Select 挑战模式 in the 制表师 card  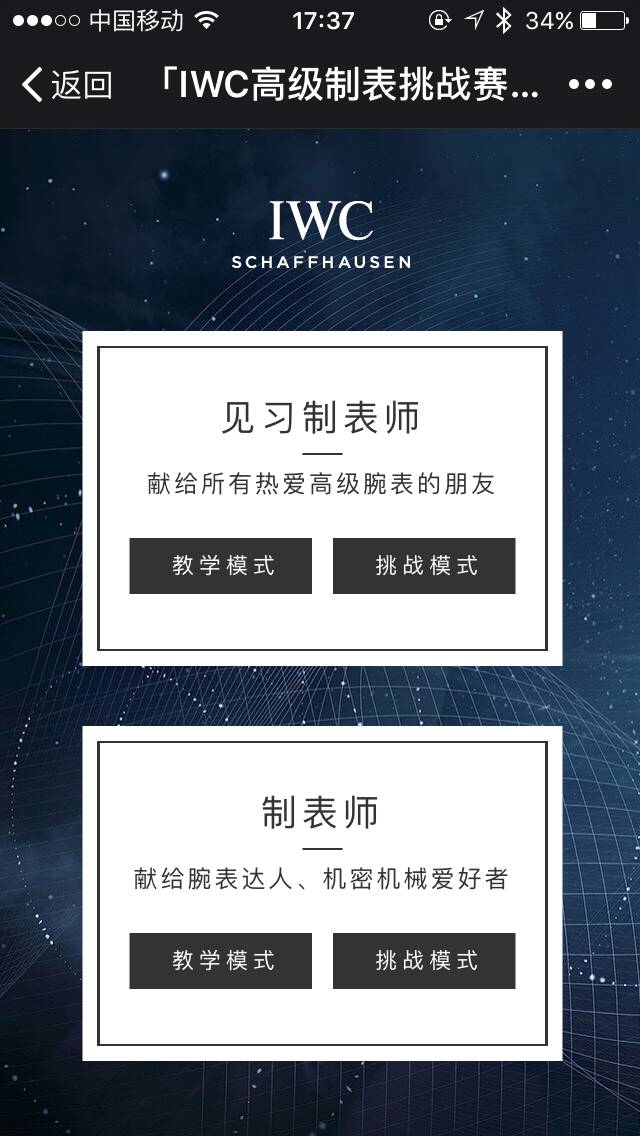(424, 961)
